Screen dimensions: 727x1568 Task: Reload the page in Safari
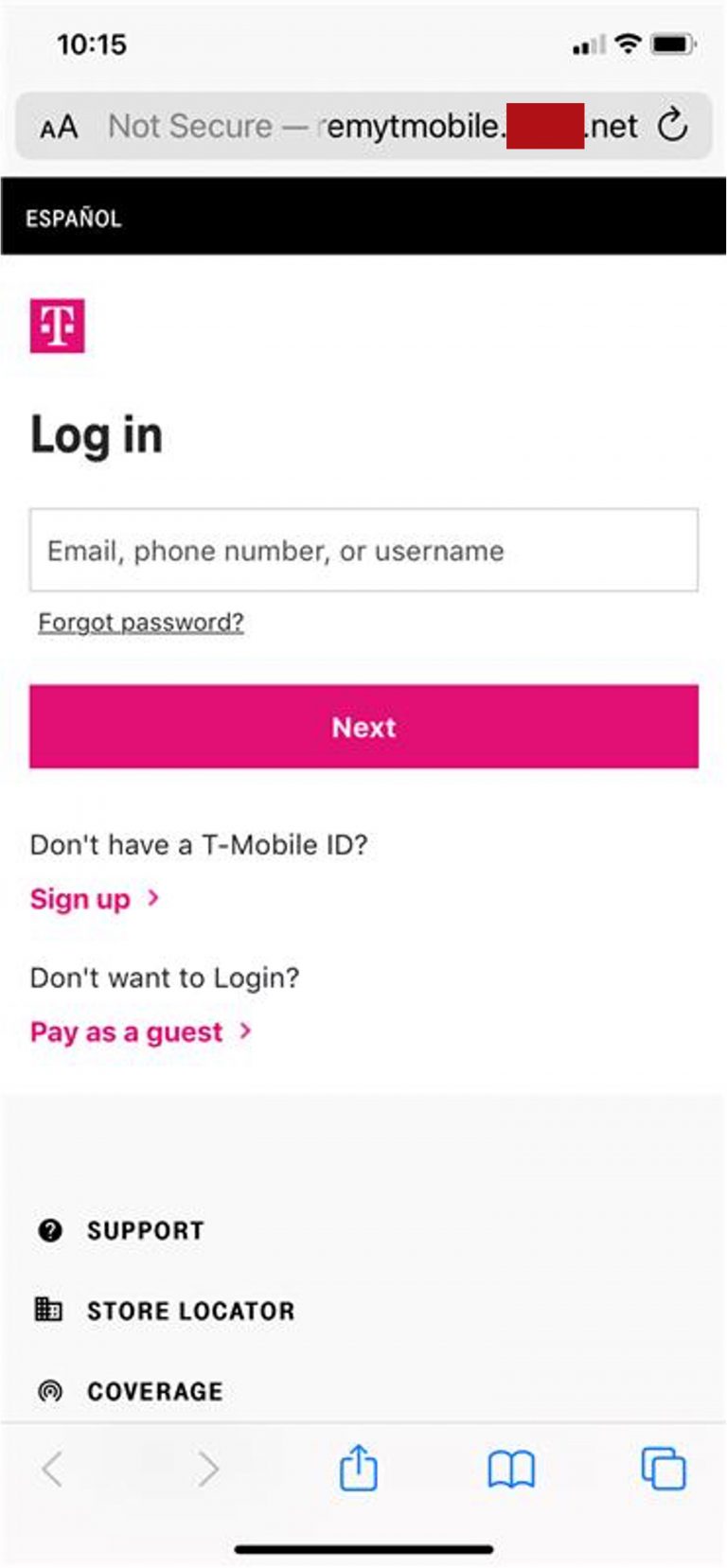[672, 125]
